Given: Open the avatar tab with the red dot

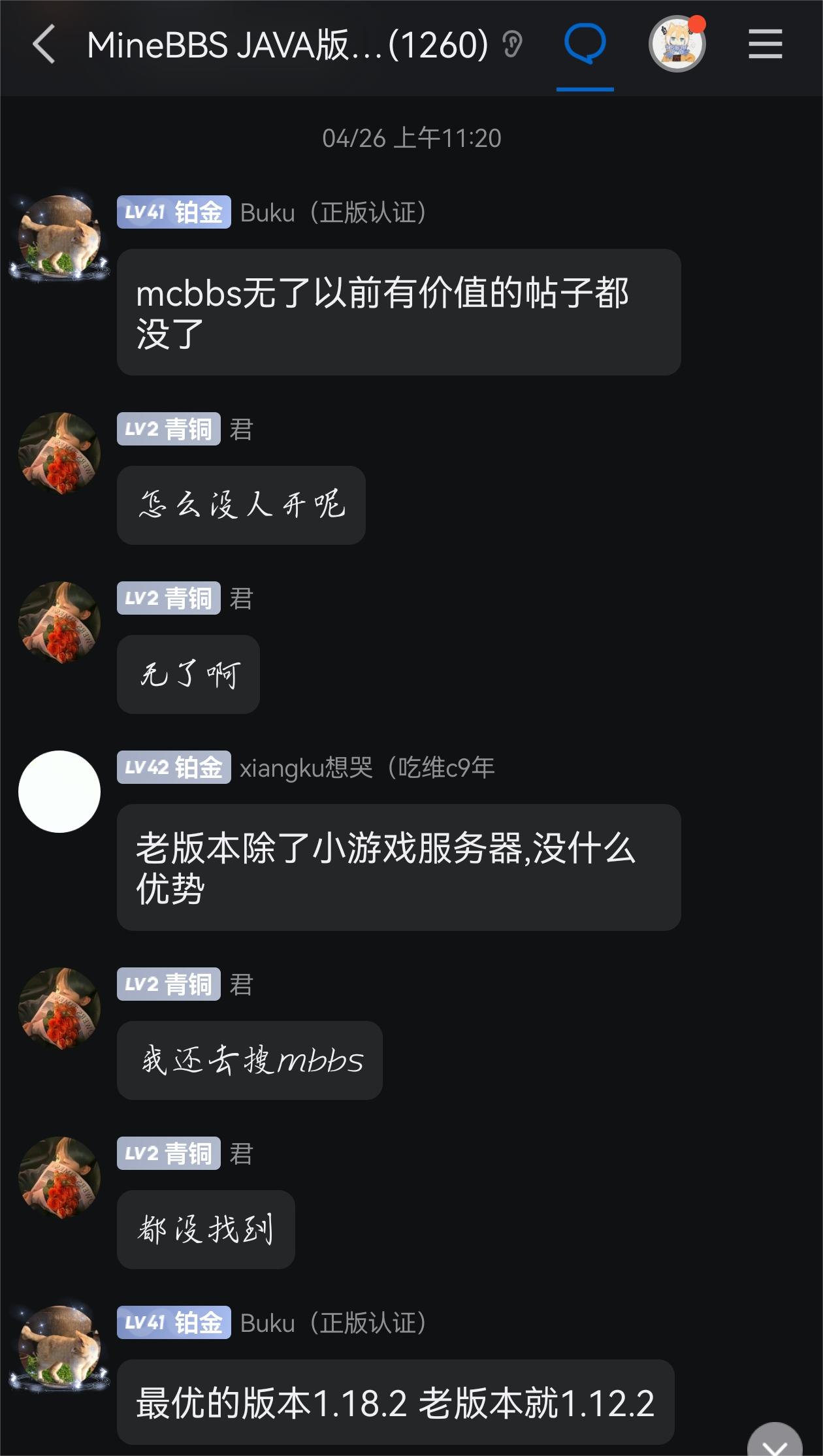Looking at the screenshot, I should [x=677, y=44].
